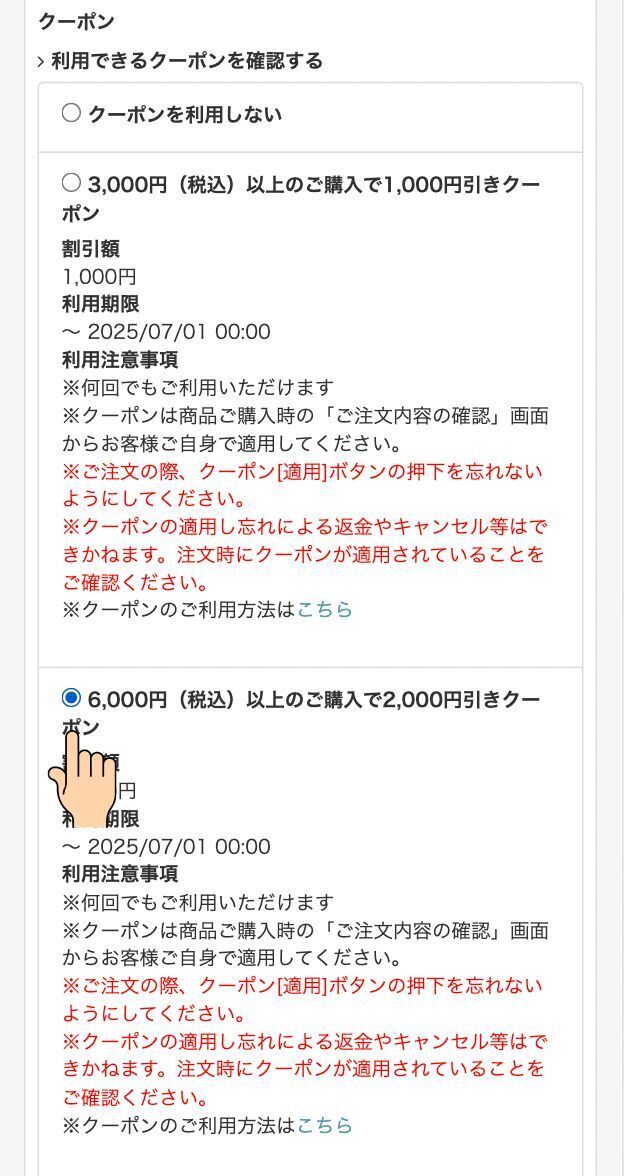Open こちら link under 1,000円引き coupon
The image size is (624, 1176).
(x=325, y=610)
